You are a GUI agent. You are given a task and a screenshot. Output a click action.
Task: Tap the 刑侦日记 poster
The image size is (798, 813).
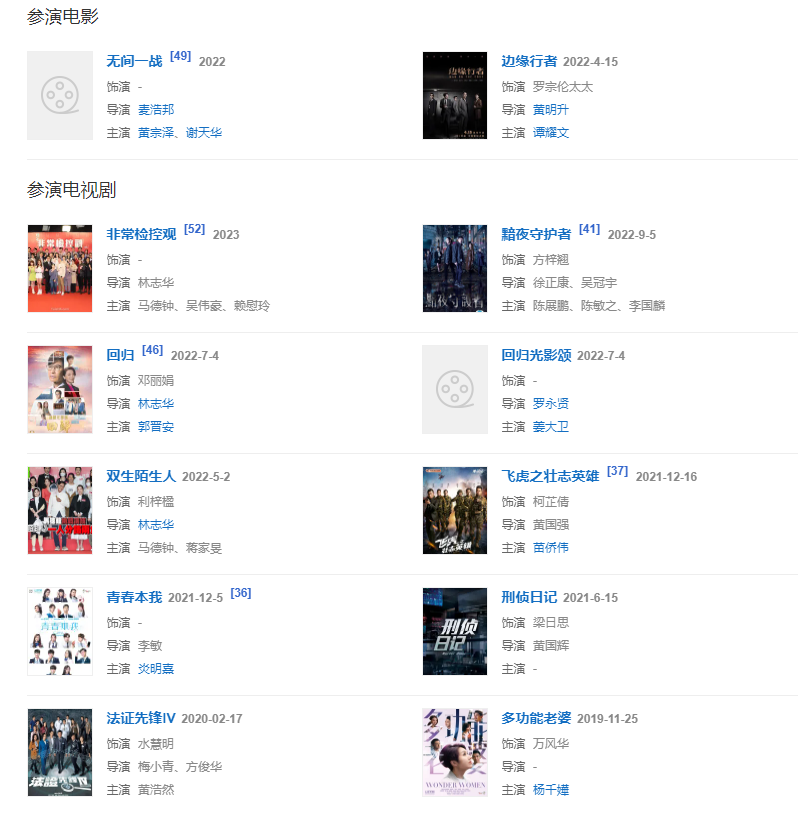point(454,632)
